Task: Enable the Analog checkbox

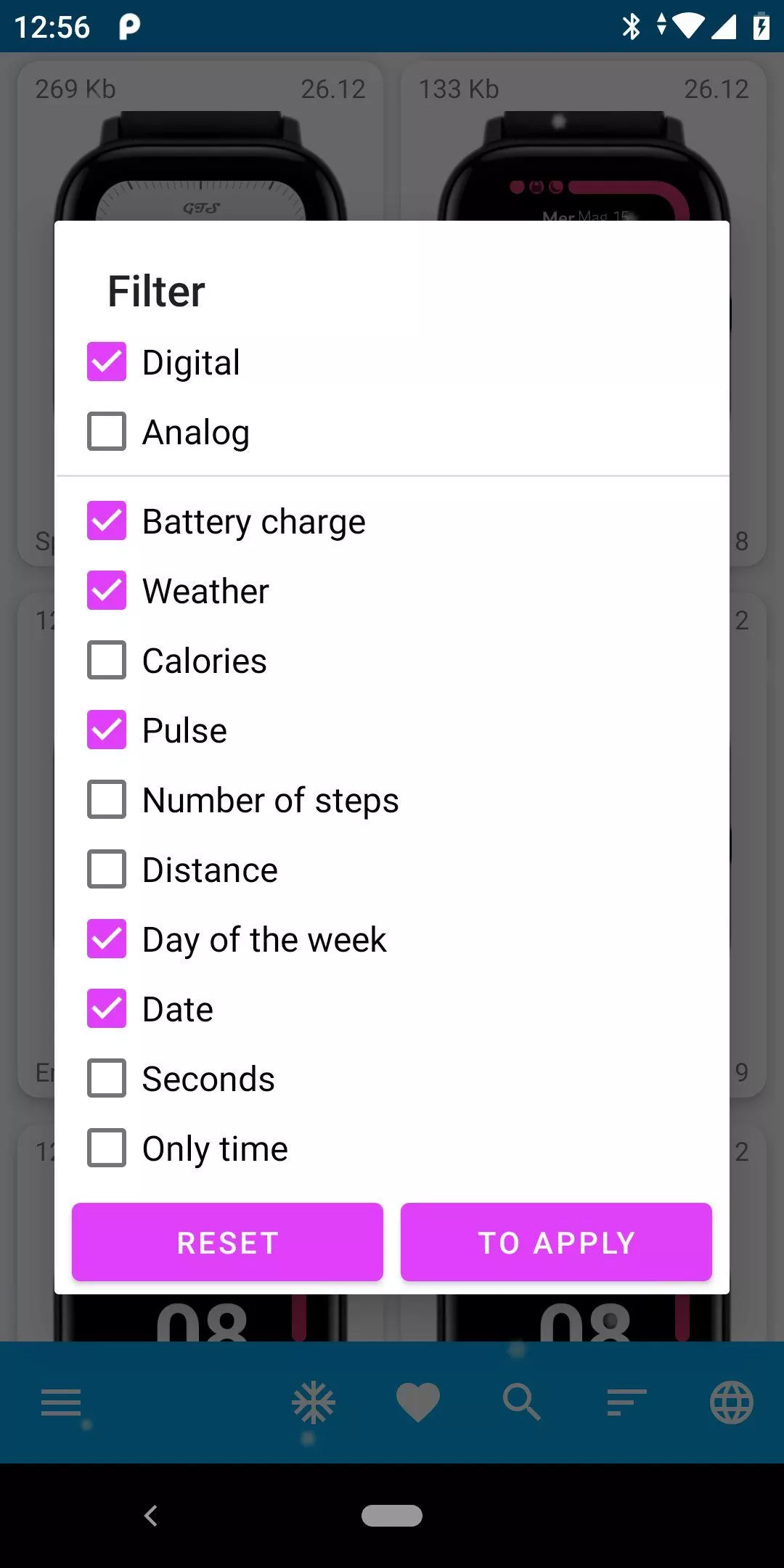Action: pos(107,431)
